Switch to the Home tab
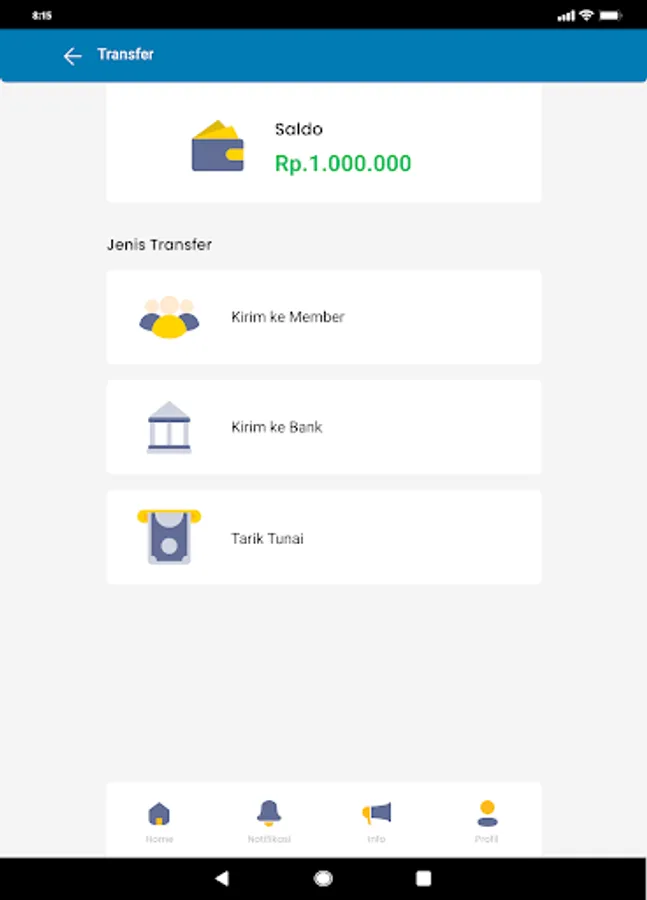This screenshot has width=647, height=900. click(159, 821)
